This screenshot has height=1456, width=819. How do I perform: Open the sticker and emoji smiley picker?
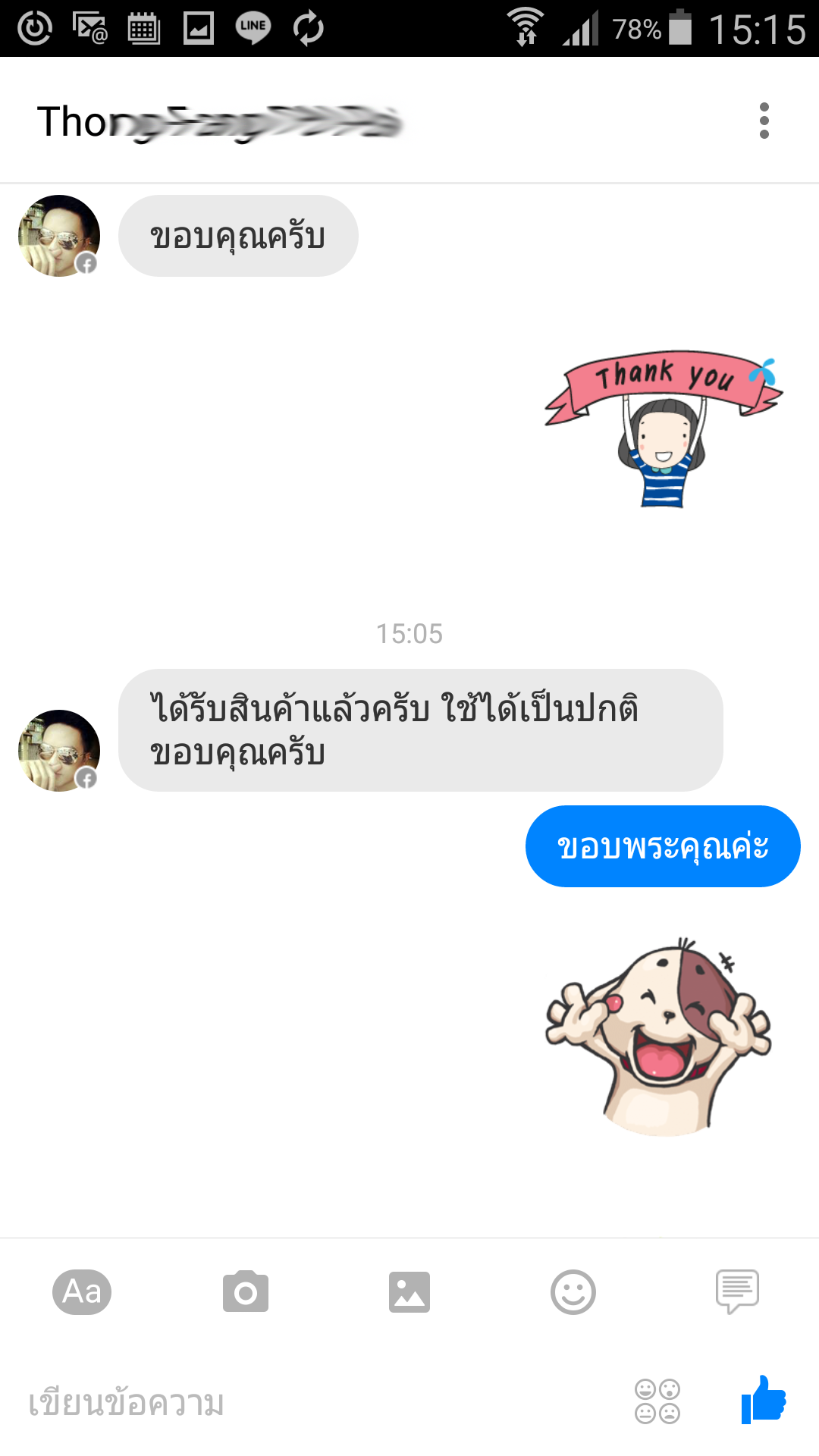tap(573, 1291)
